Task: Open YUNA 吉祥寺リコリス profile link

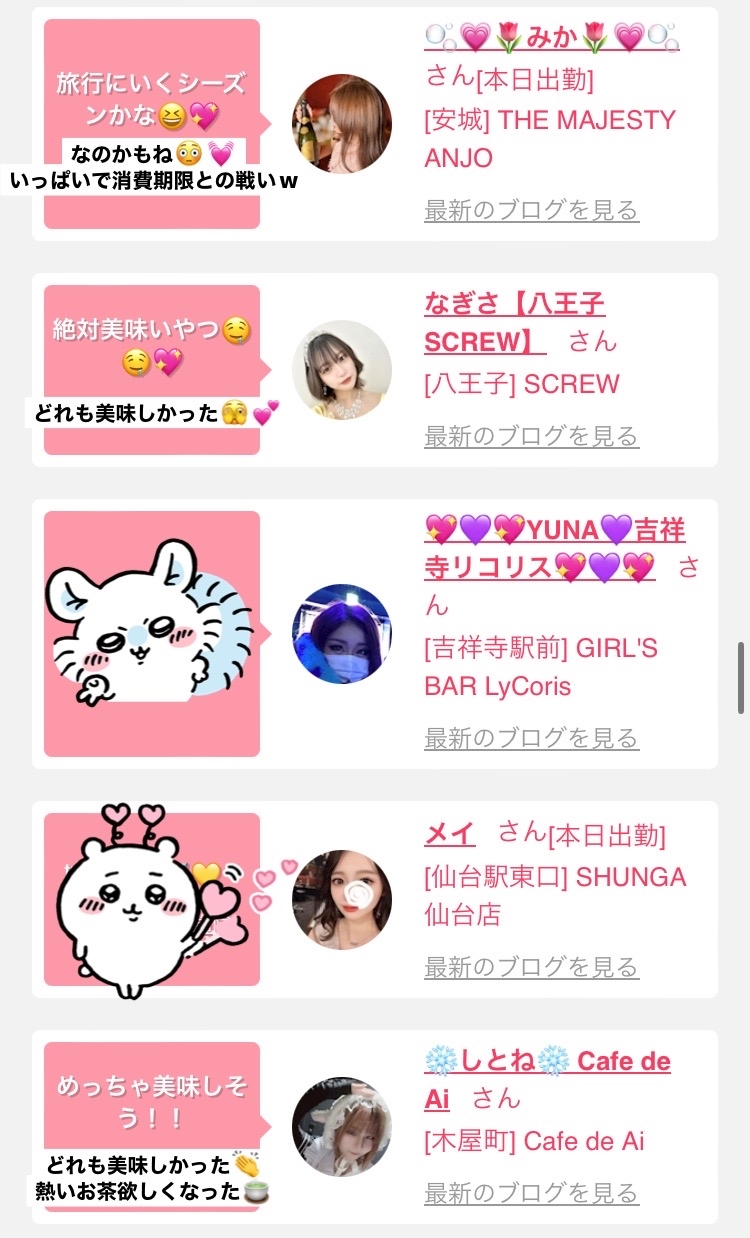Action: tap(555, 548)
